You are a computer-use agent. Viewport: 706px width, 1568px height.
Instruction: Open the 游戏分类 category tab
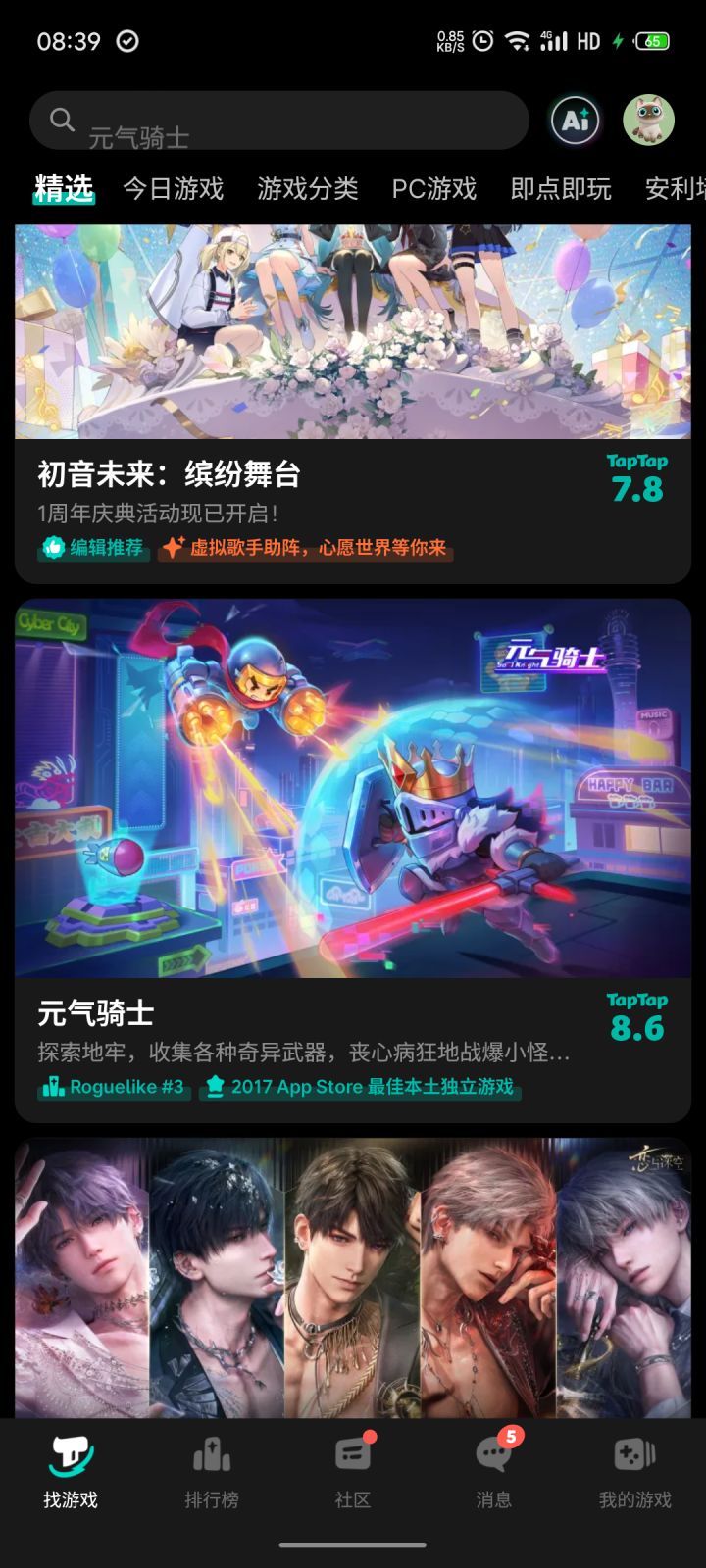pyautogui.click(x=309, y=189)
